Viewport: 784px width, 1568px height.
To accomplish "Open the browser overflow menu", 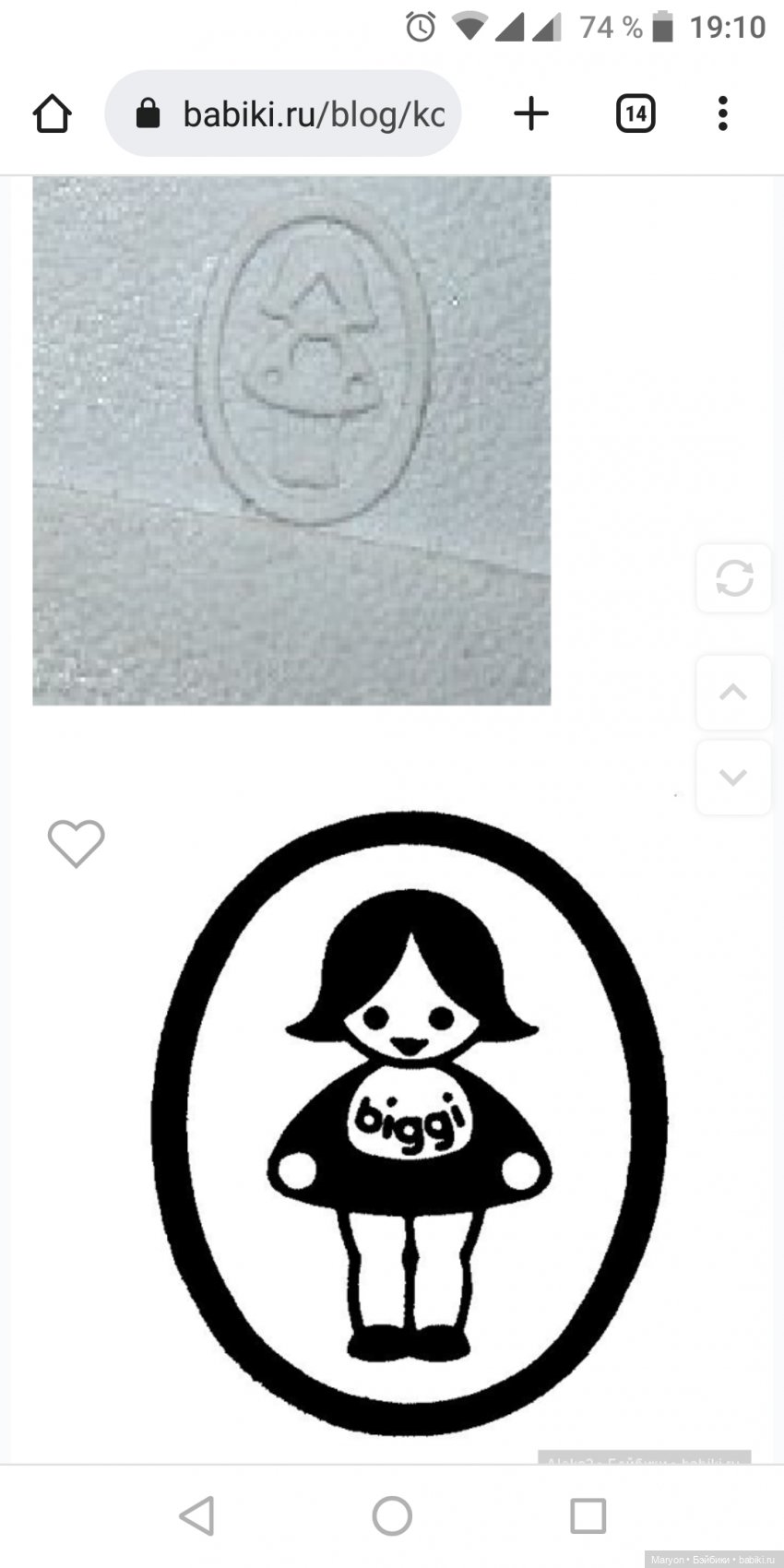I will 723,114.
